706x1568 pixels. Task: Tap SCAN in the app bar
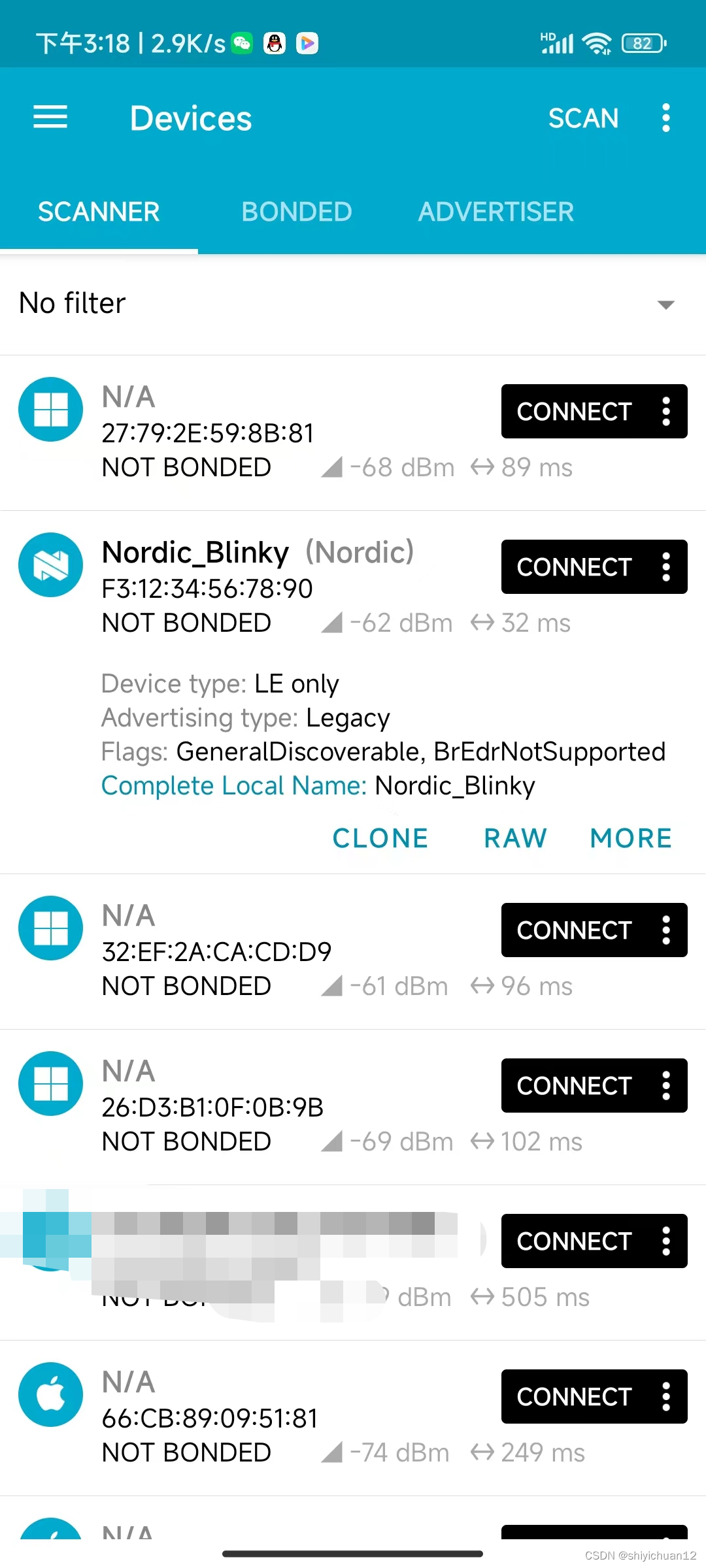point(583,118)
